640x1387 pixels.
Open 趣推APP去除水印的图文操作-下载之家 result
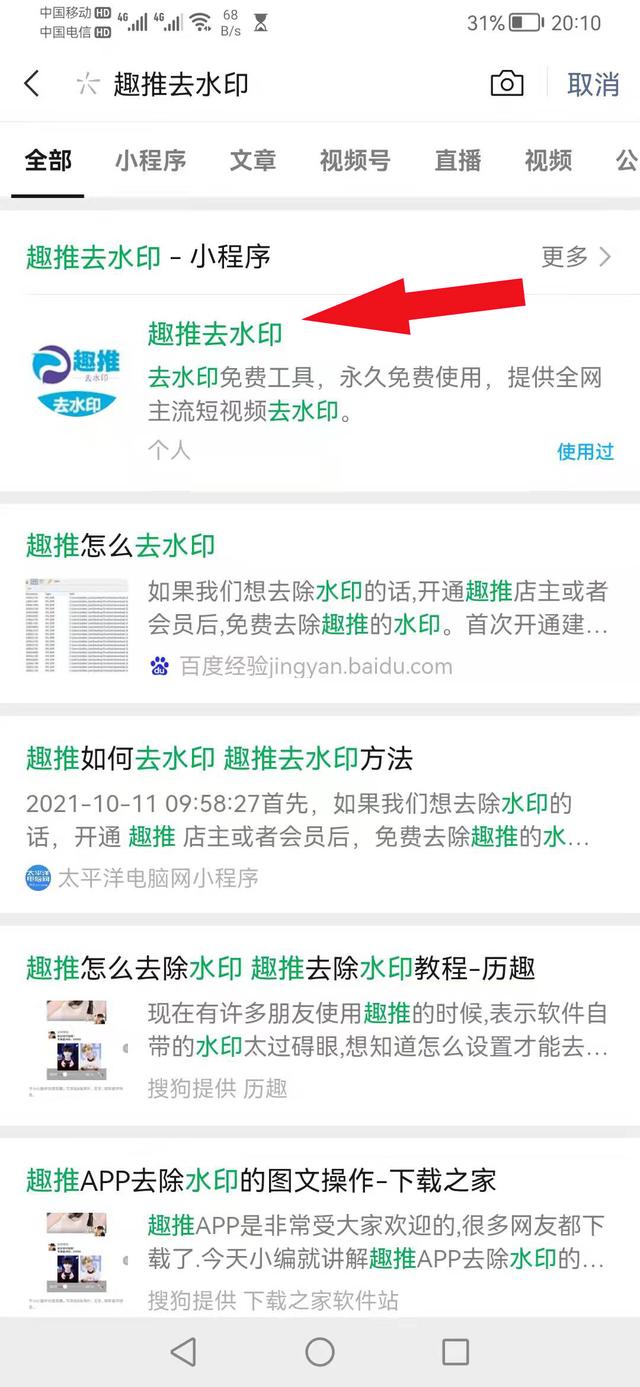tap(260, 1180)
